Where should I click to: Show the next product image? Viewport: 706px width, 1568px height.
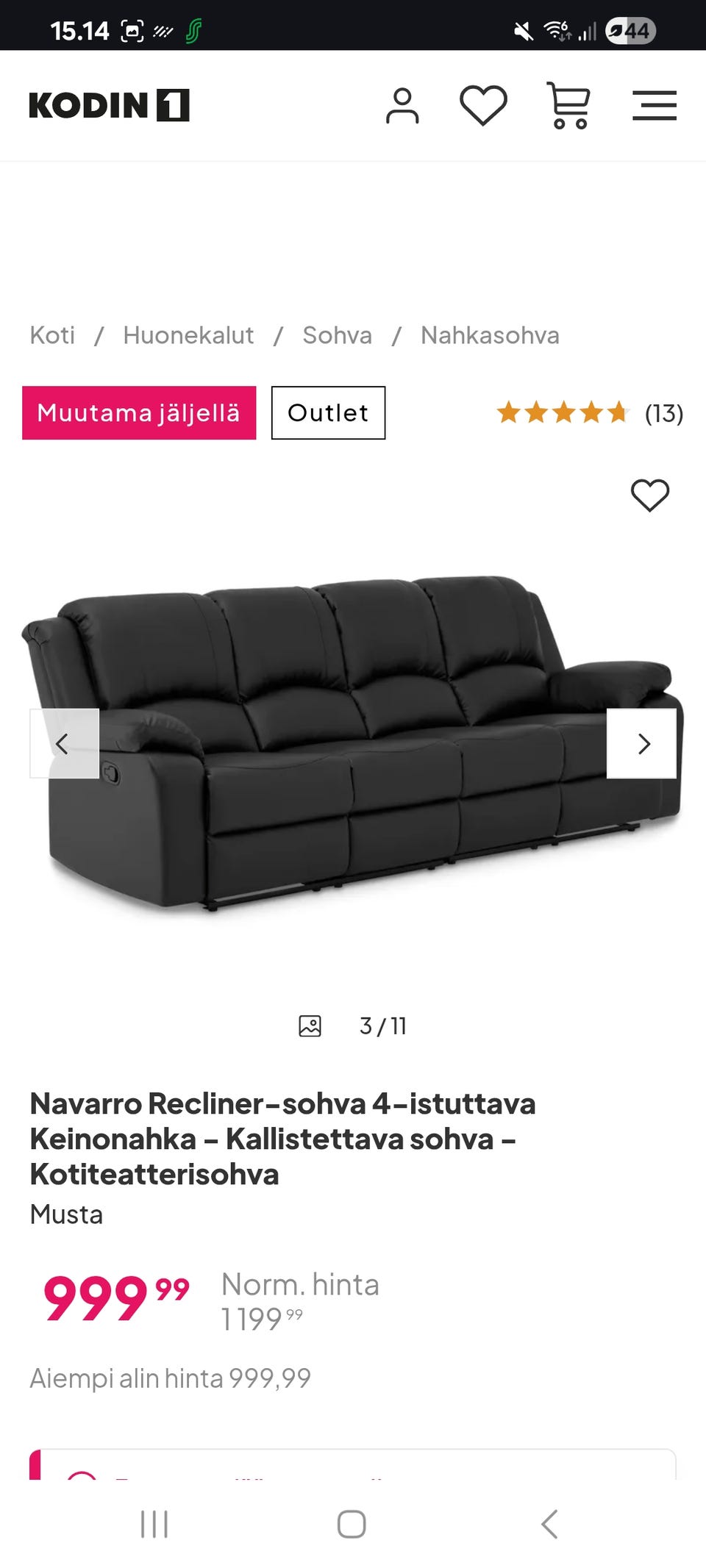[643, 744]
